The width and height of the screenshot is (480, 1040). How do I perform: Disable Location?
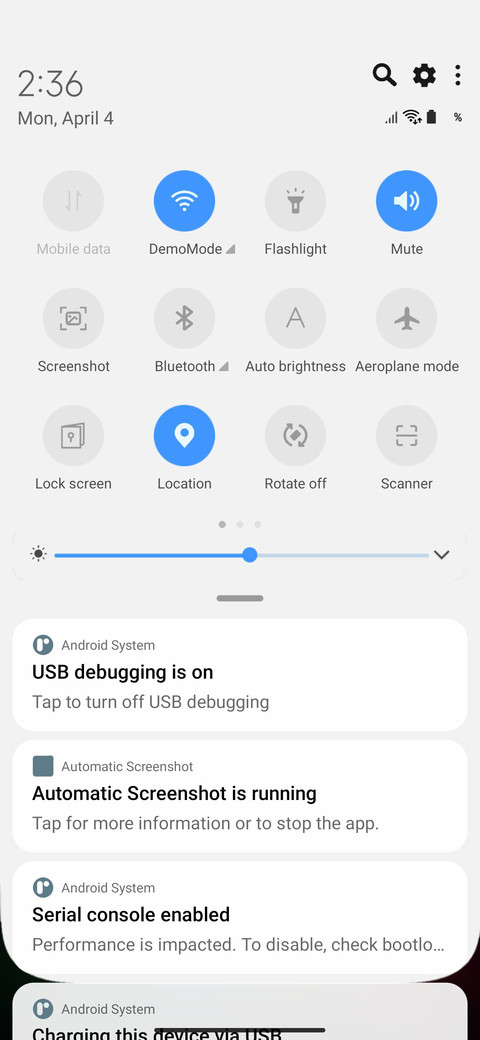point(184,436)
